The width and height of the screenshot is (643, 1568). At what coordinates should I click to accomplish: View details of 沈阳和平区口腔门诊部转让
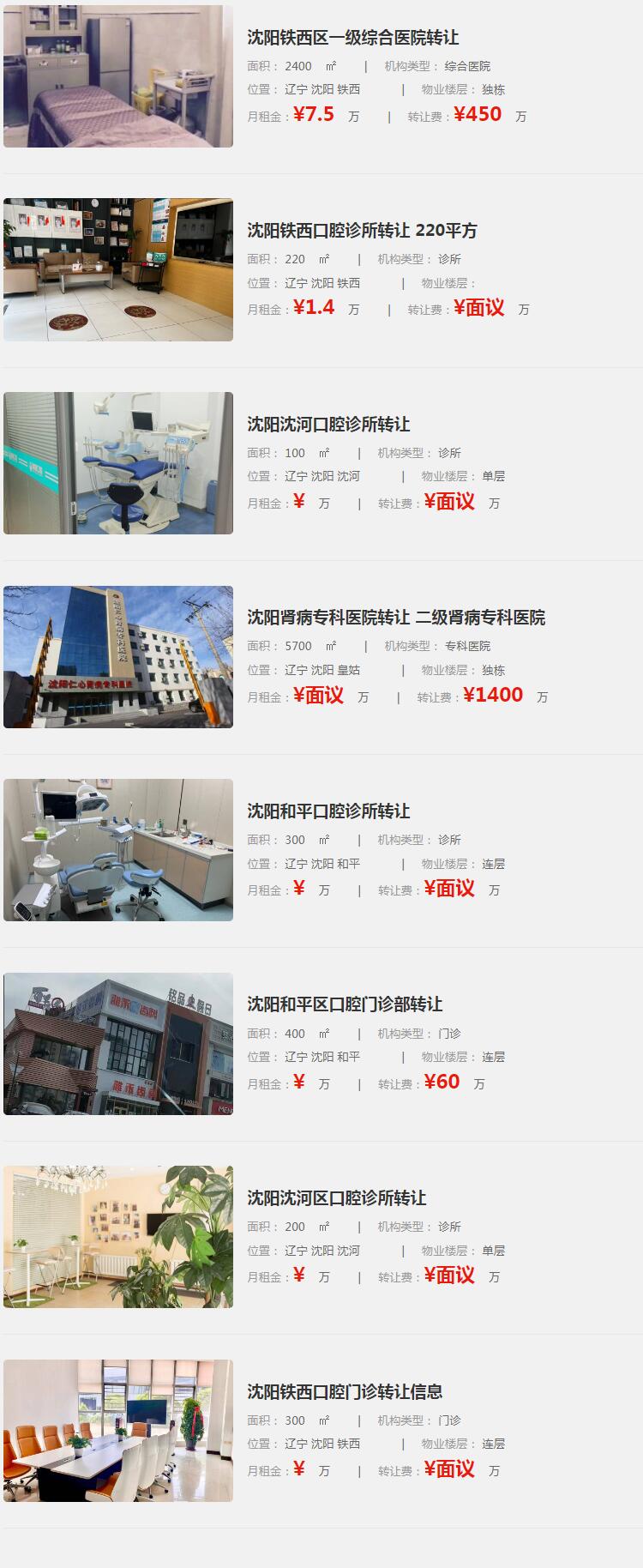point(345,1004)
